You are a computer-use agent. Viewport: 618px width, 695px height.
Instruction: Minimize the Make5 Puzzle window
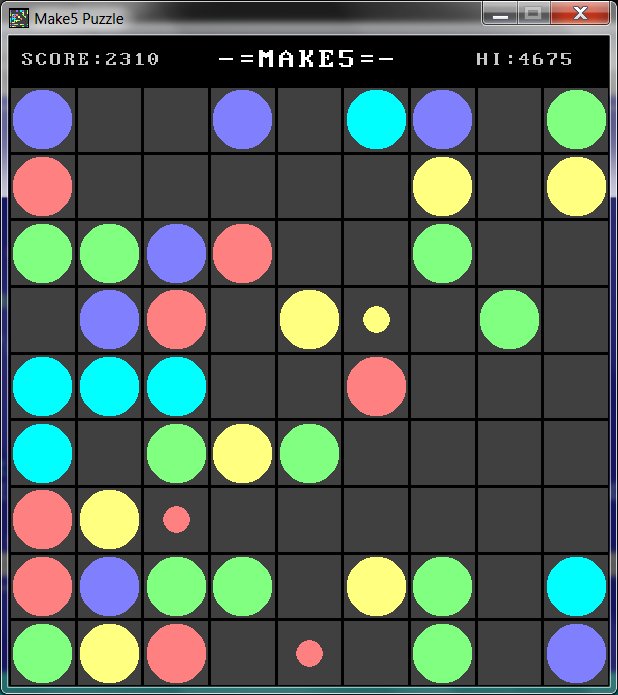tap(501, 14)
